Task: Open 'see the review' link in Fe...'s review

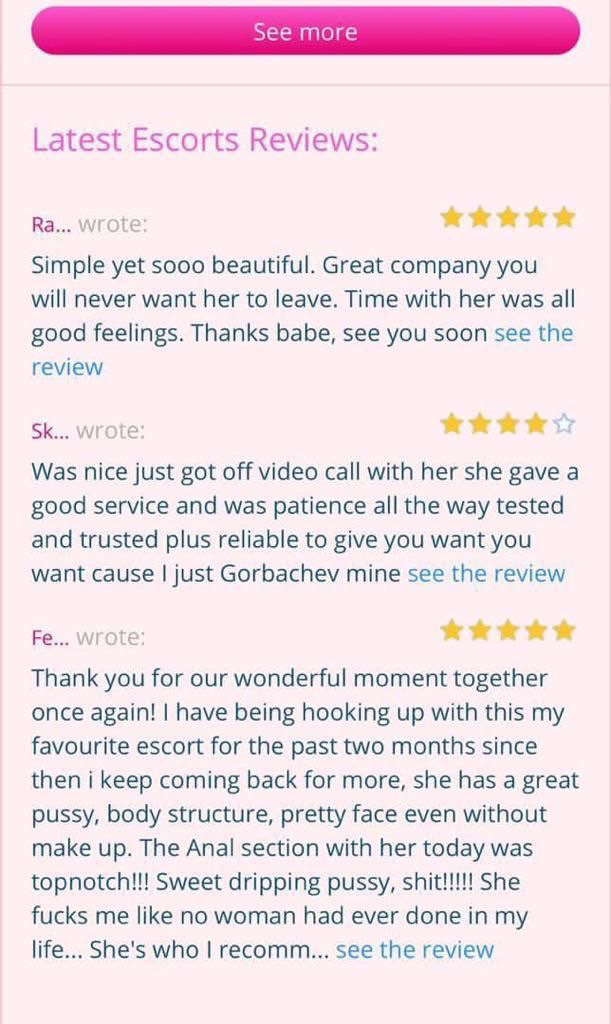Action: [414, 950]
